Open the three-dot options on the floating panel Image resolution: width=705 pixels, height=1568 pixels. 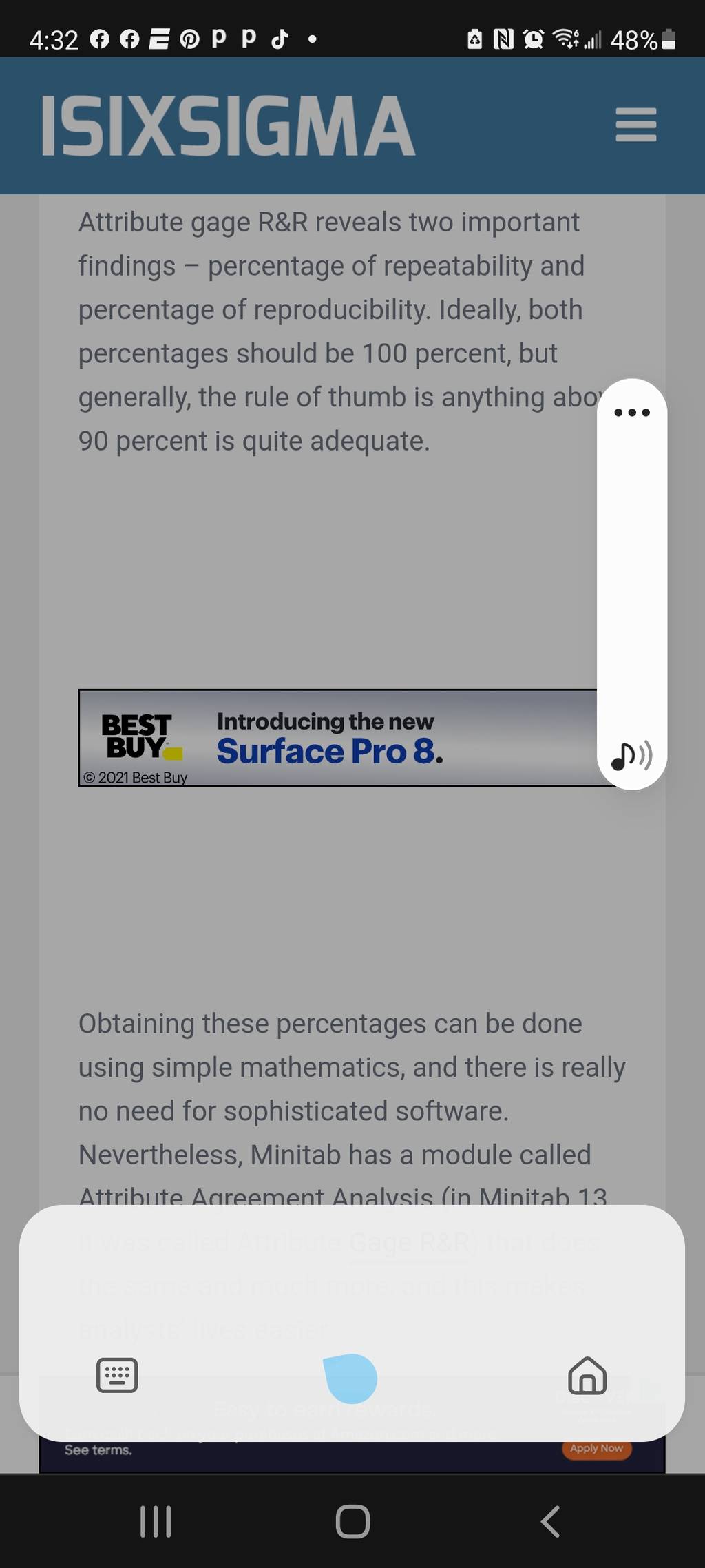pyautogui.click(x=632, y=413)
